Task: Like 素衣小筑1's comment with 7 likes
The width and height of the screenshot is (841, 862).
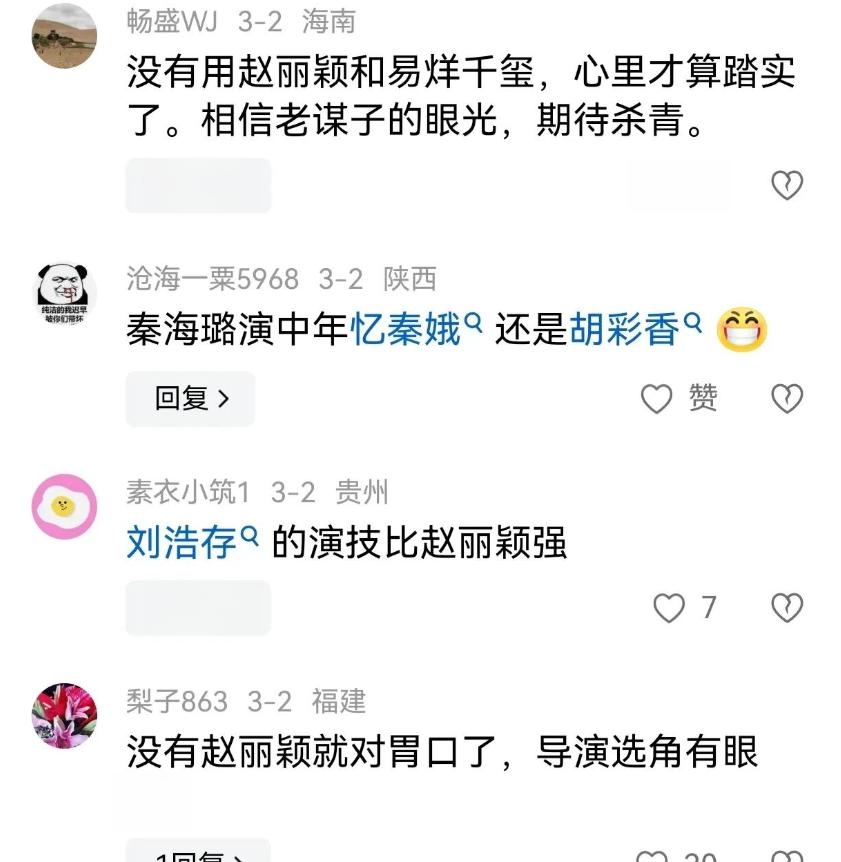Action: pyautogui.click(x=669, y=608)
